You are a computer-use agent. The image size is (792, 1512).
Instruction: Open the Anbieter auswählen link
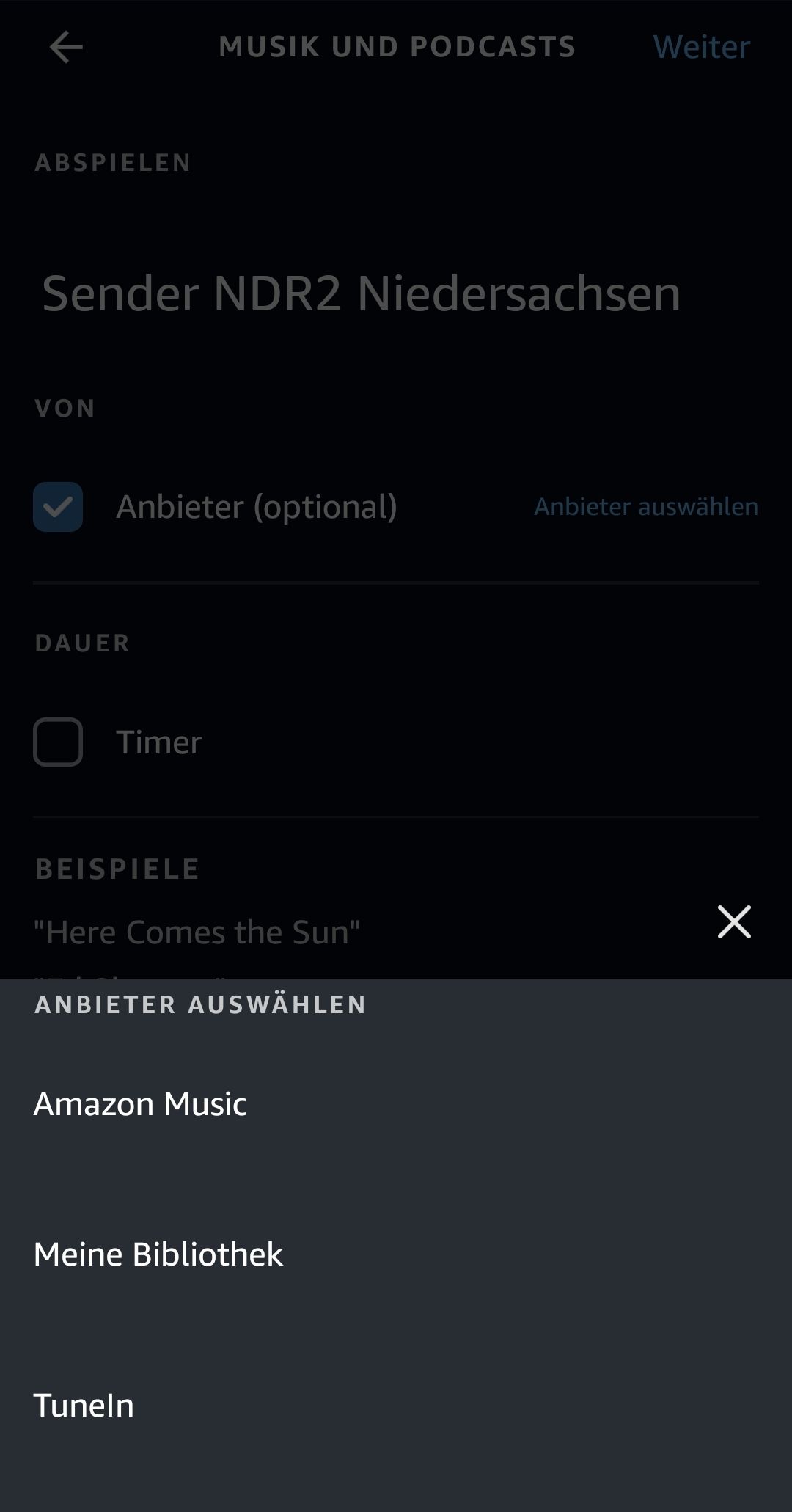(x=645, y=507)
